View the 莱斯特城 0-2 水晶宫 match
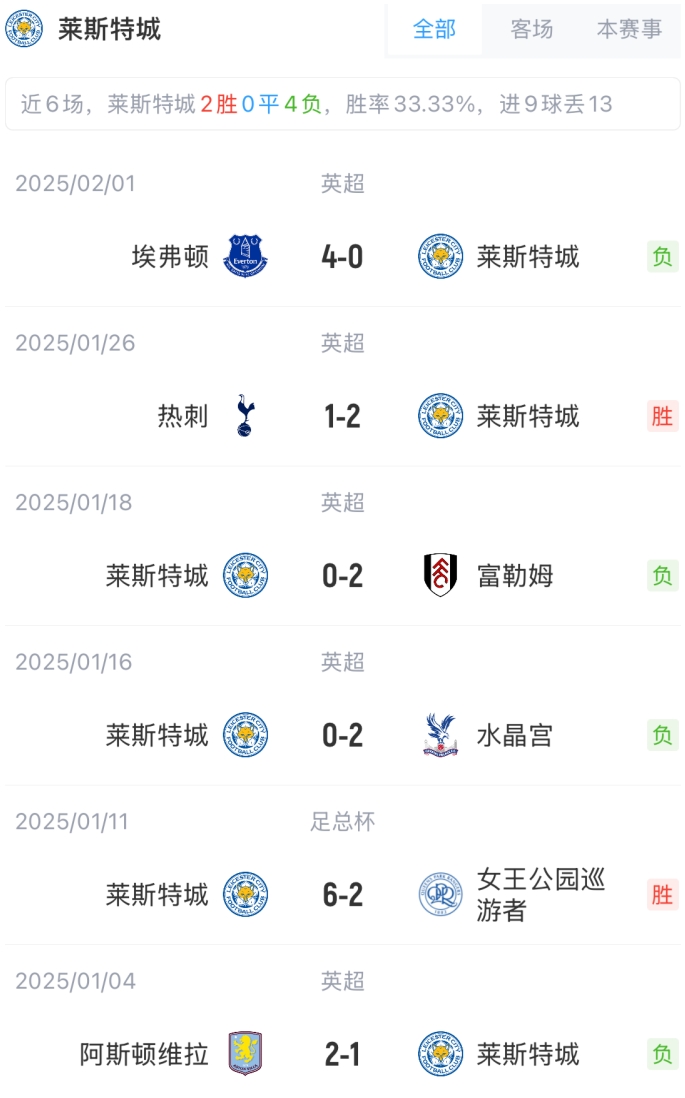Screen dimensions: 685x1098 (x=342, y=735)
